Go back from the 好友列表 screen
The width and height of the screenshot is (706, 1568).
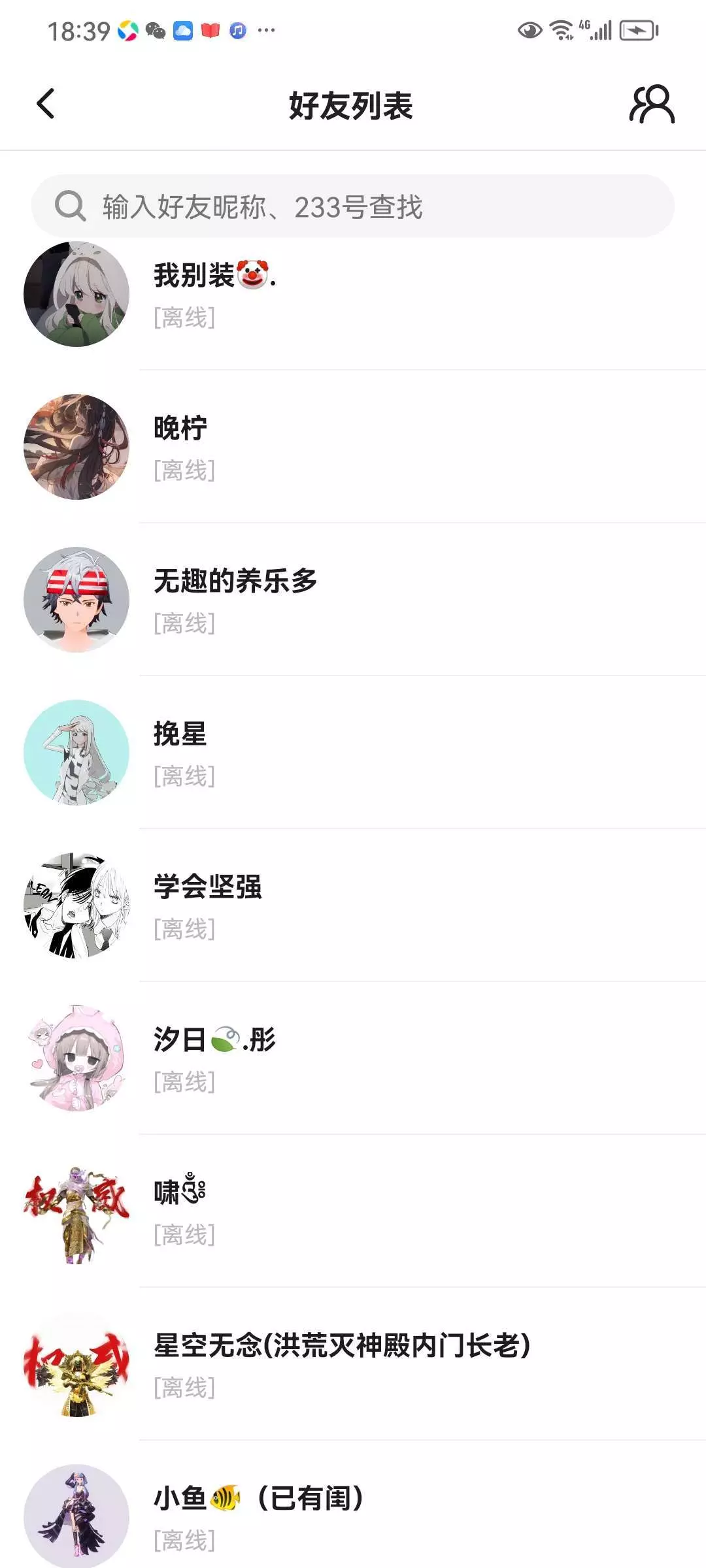coord(46,105)
